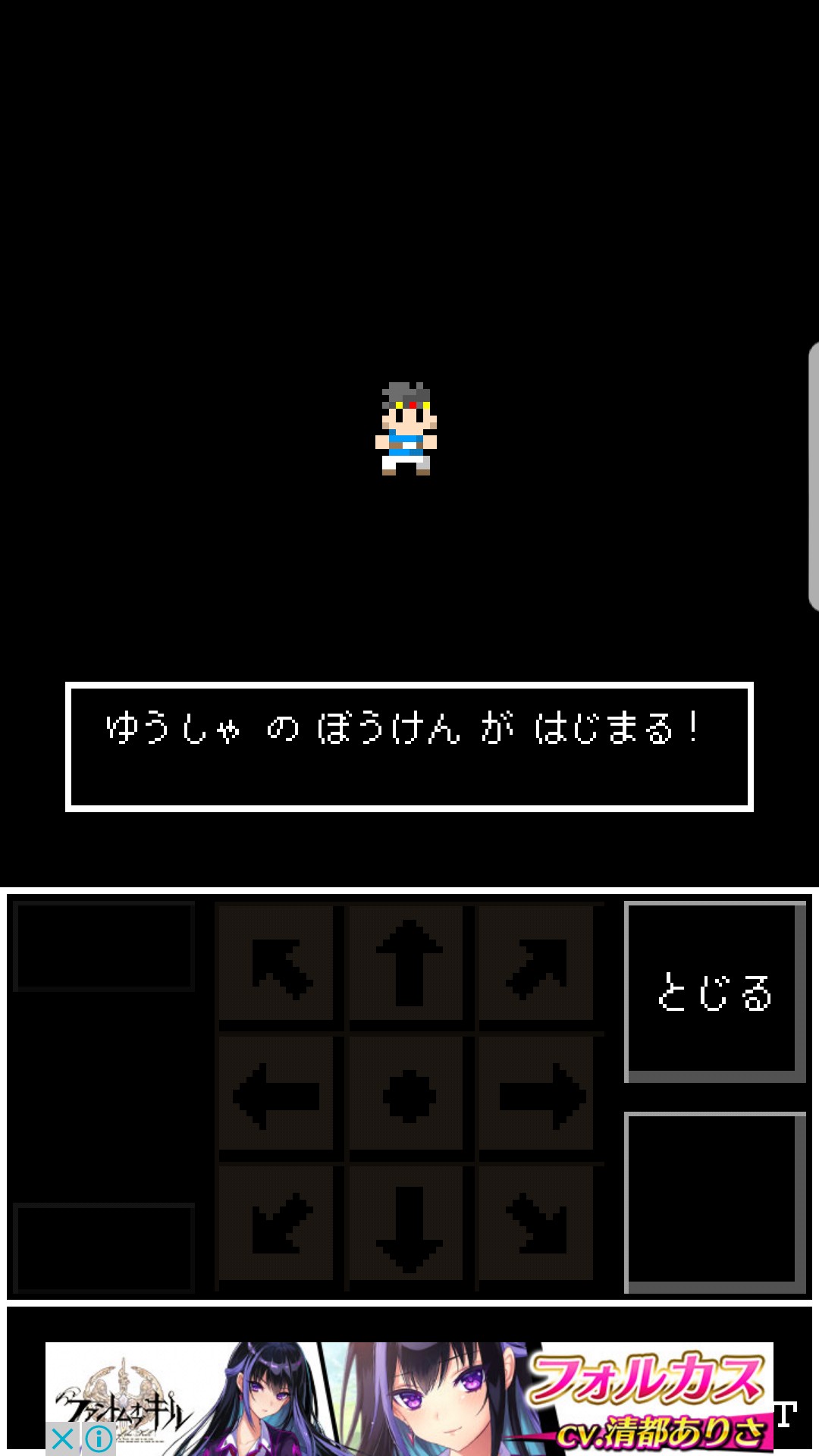Tap the left arrow on the d-pad
819x1456 pixels.
[x=278, y=1095]
